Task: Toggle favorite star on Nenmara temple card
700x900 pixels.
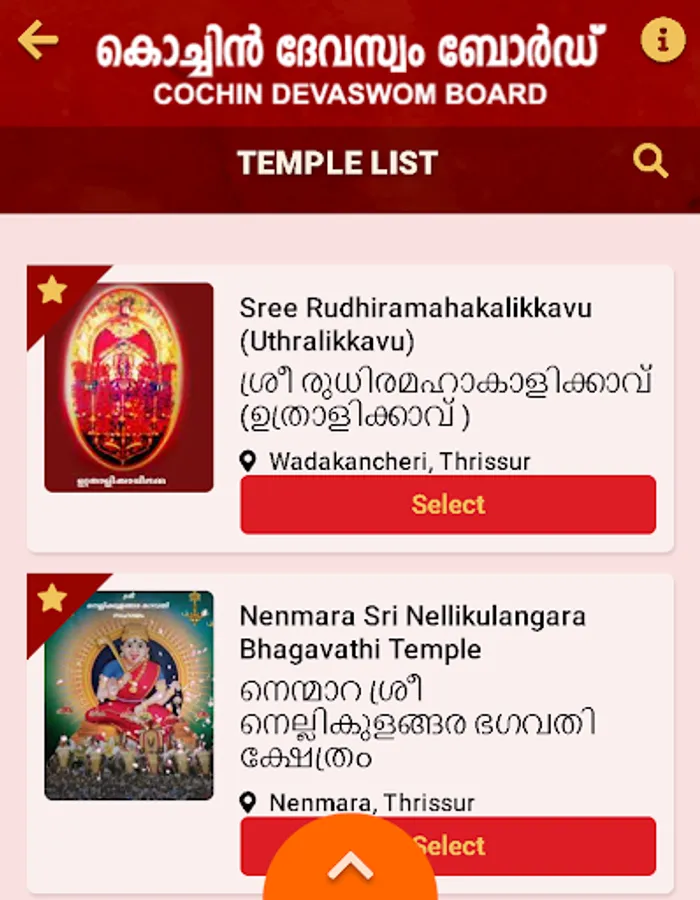Action: click(x=52, y=598)
